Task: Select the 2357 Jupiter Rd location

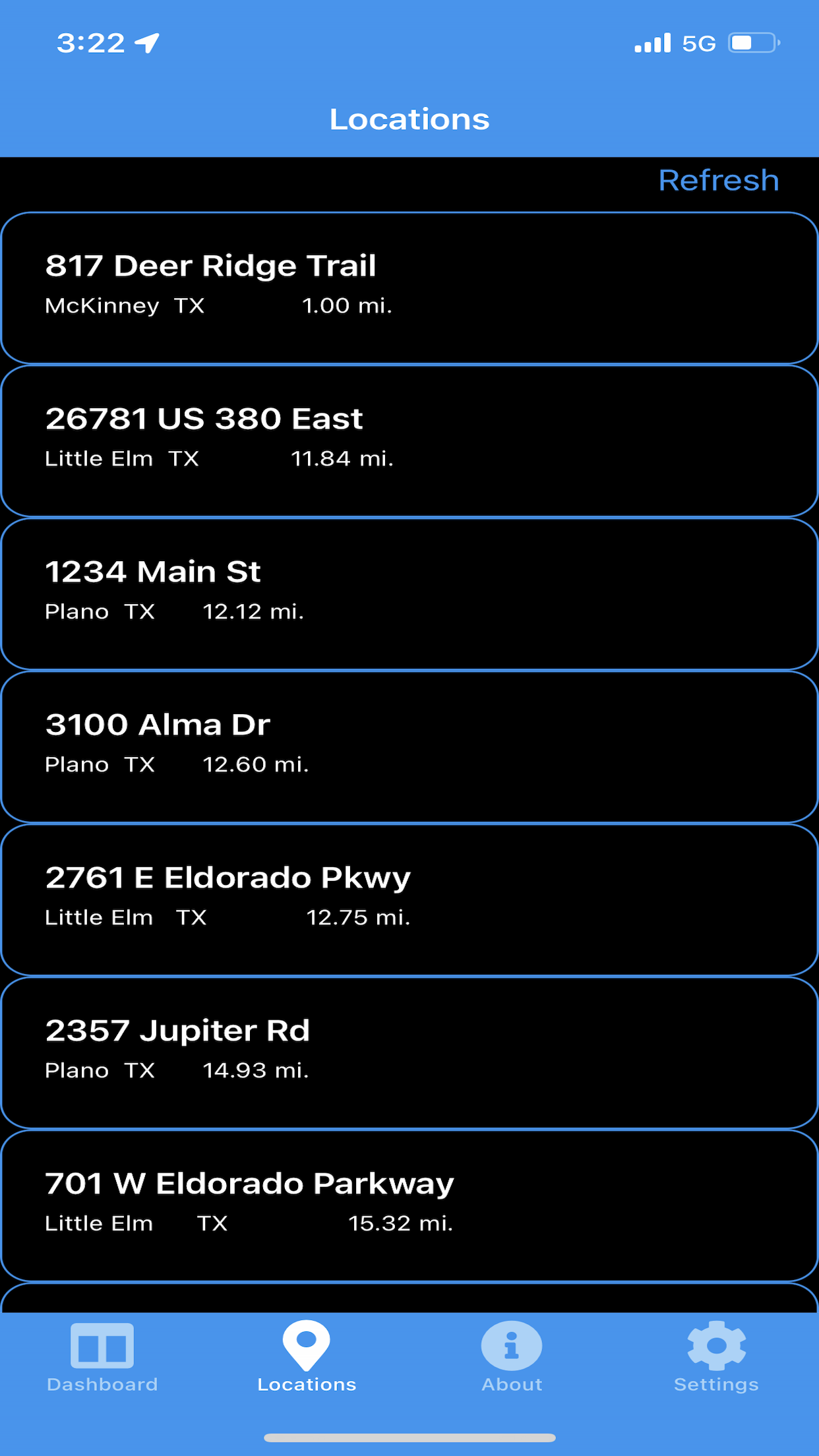Action: [409, 1053]
